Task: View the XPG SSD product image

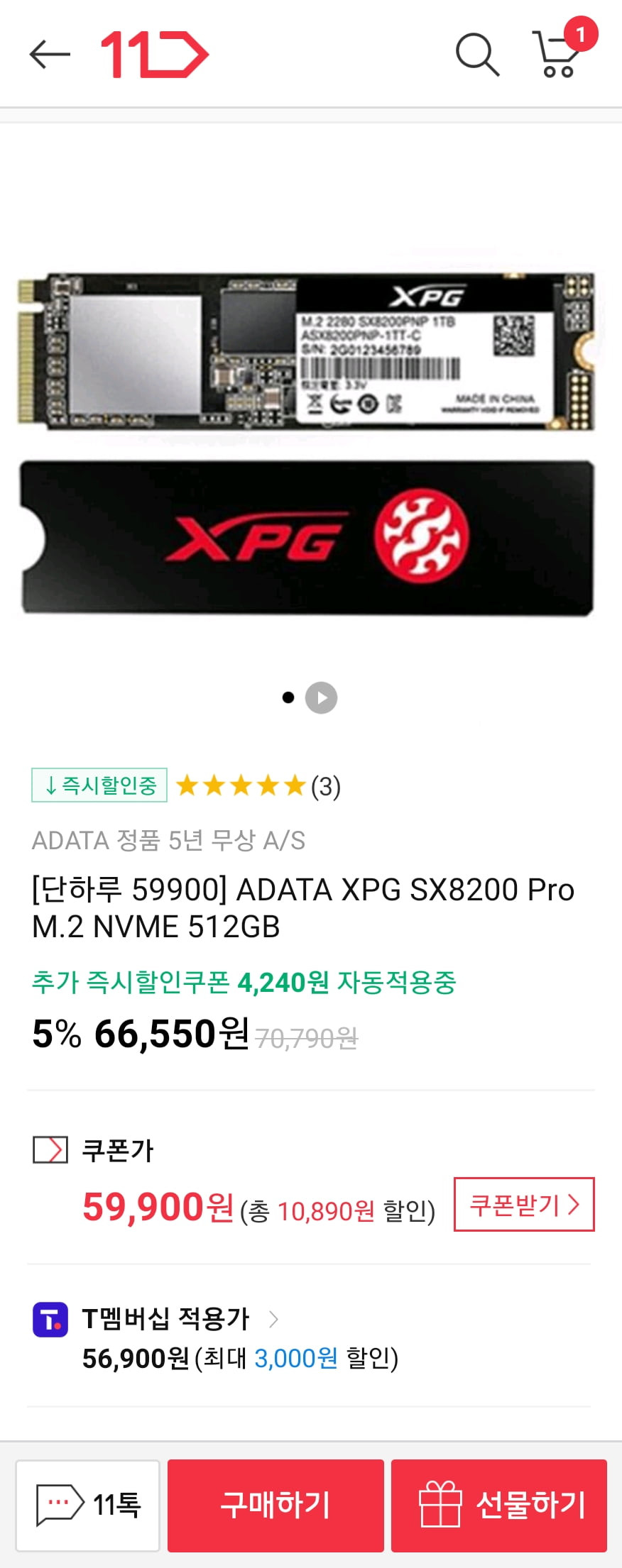Action: (x=307, y=443)
